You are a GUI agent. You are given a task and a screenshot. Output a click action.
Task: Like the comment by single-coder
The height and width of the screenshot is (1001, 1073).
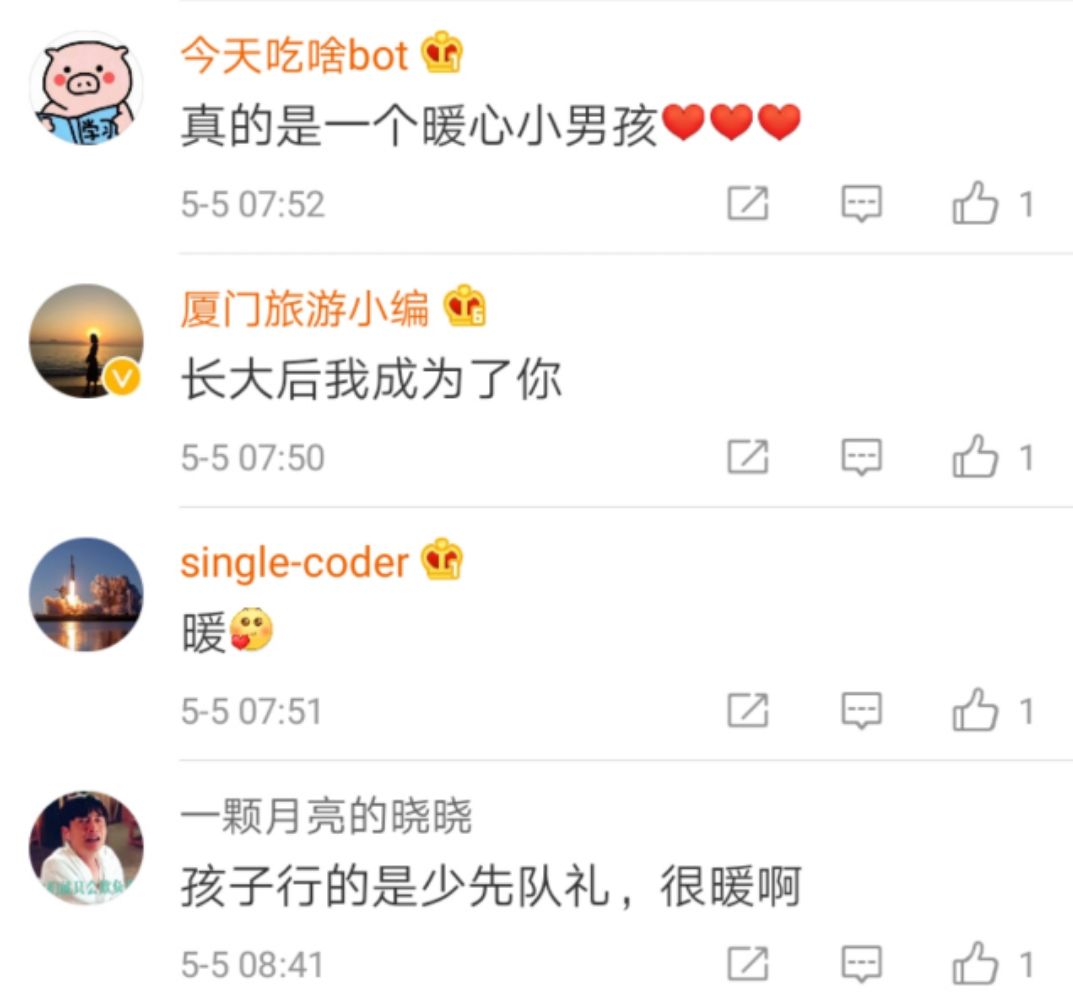pos(975,711)
